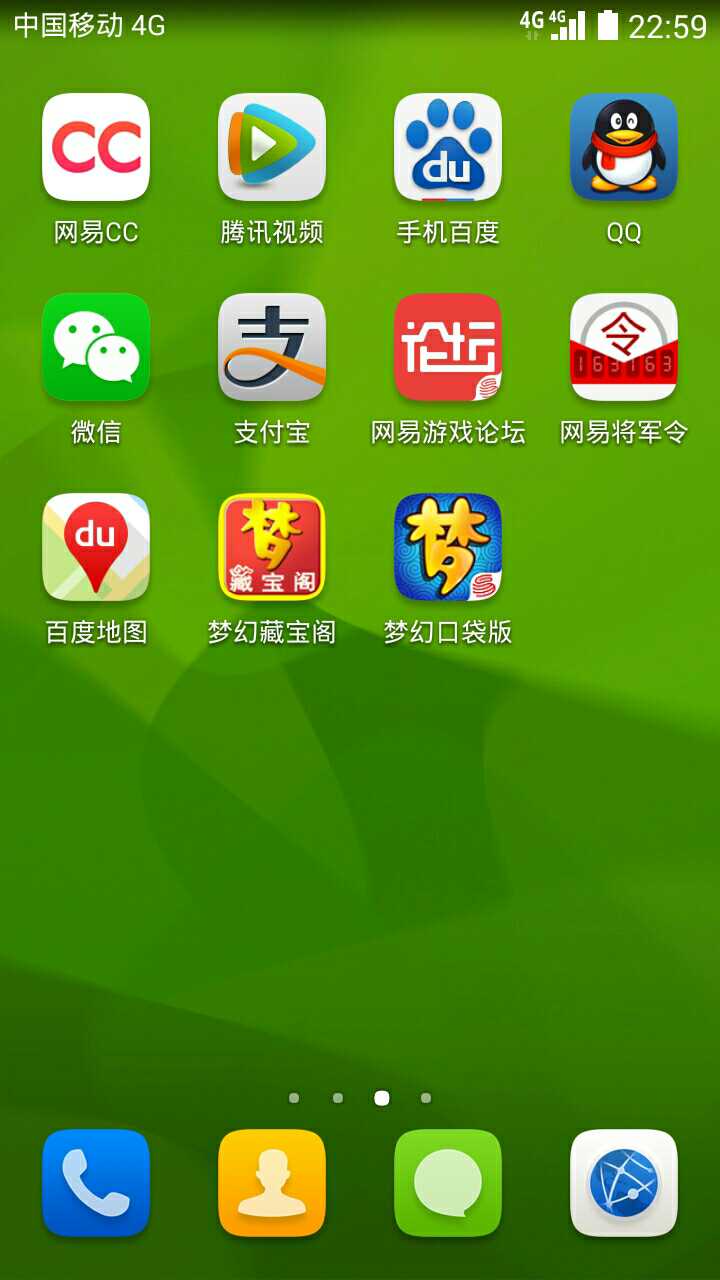The image size is (720, 1280).
Task: Open the phone dialer in dock
Action: [96, 1183]
